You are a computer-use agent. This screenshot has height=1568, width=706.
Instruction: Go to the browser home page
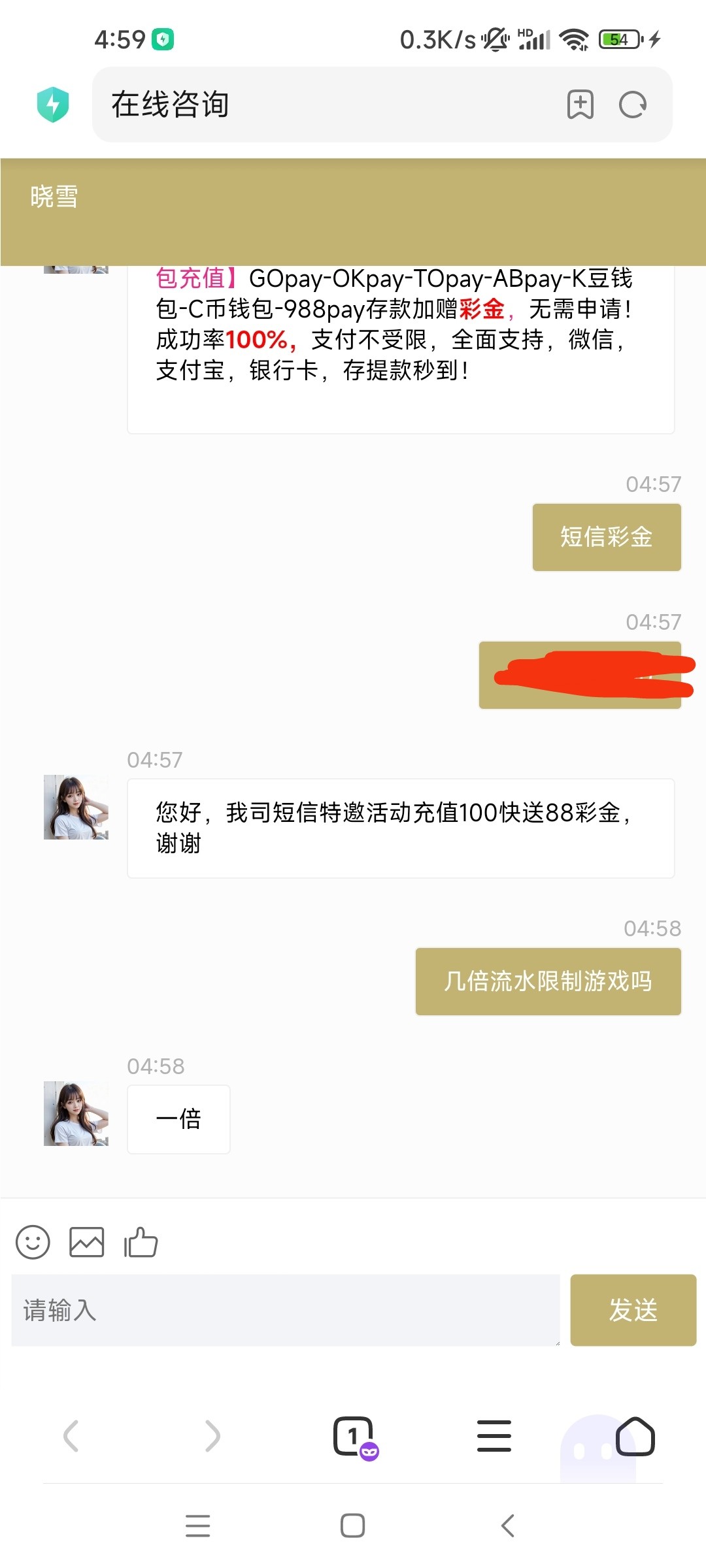click(x=635, y=1436)
